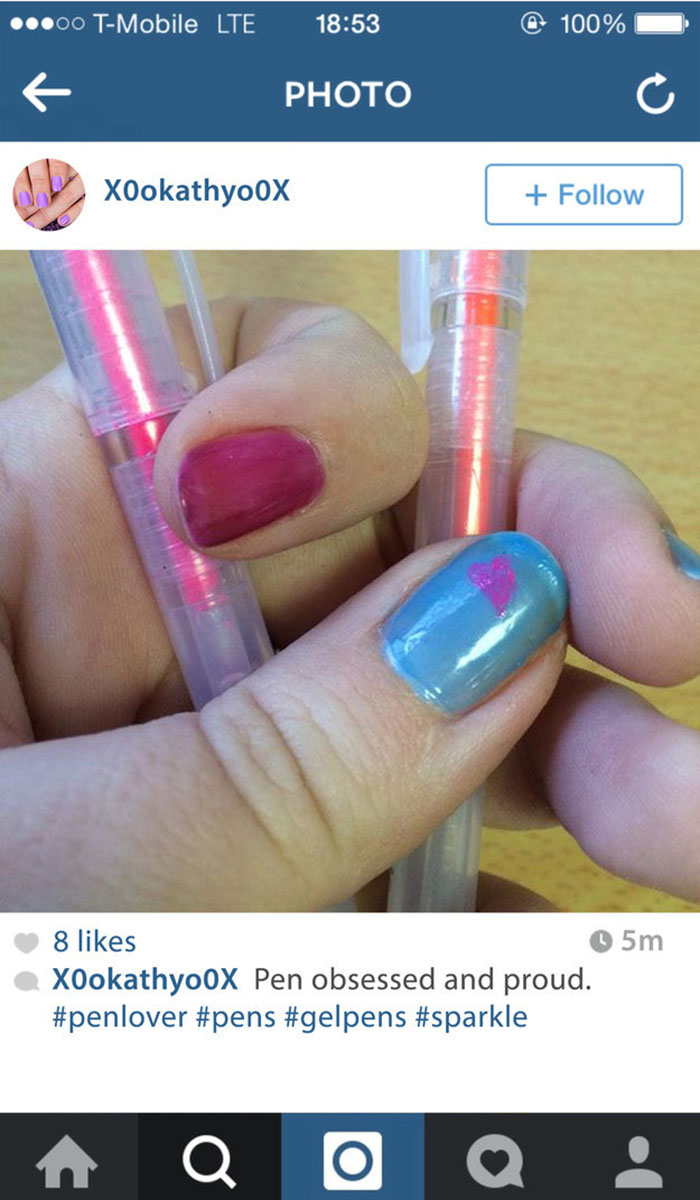
Task: Open the username link beside the avatar
Action: tap(196, 190)
